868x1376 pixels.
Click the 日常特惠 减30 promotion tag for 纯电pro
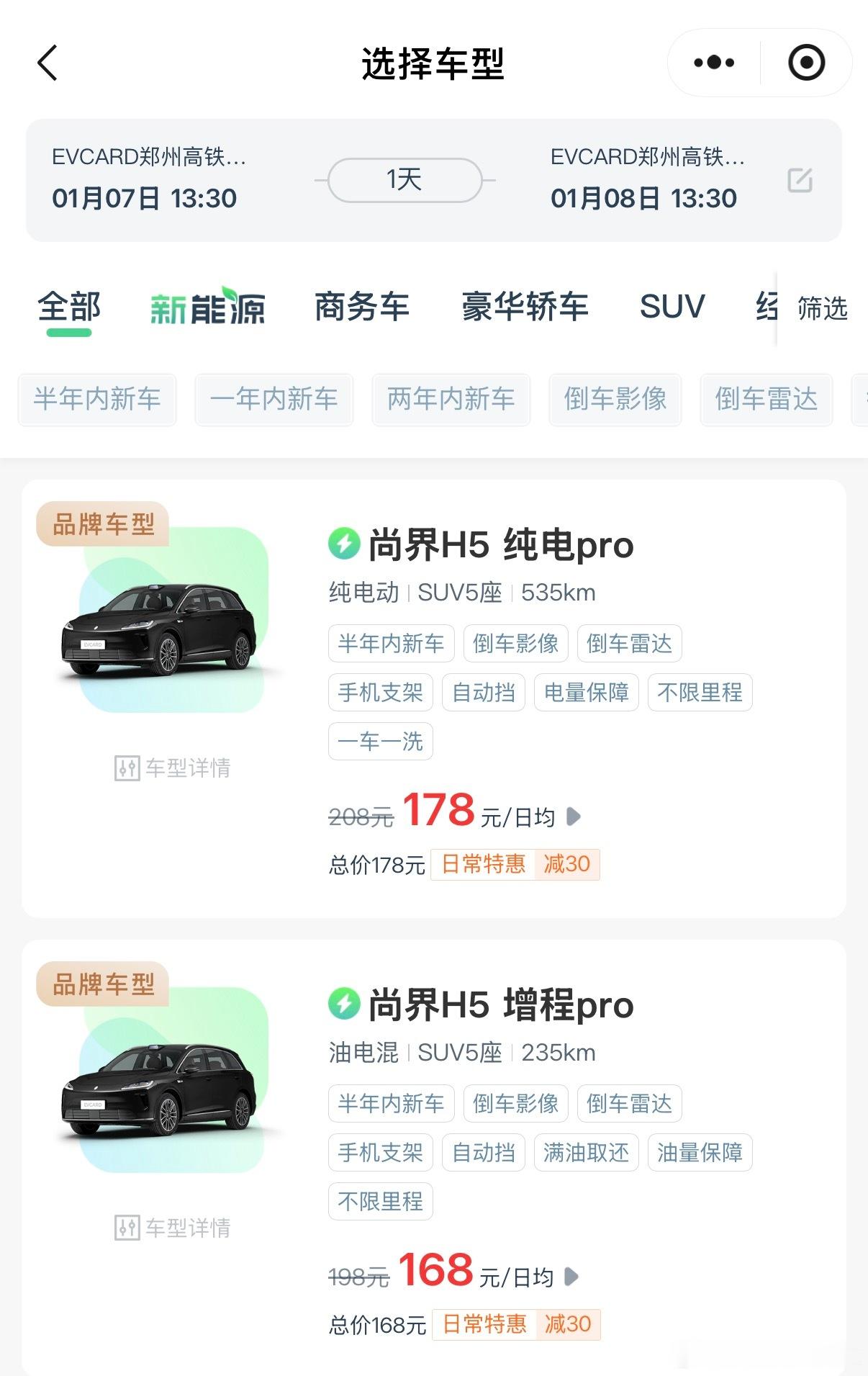(x=515, y=863)
